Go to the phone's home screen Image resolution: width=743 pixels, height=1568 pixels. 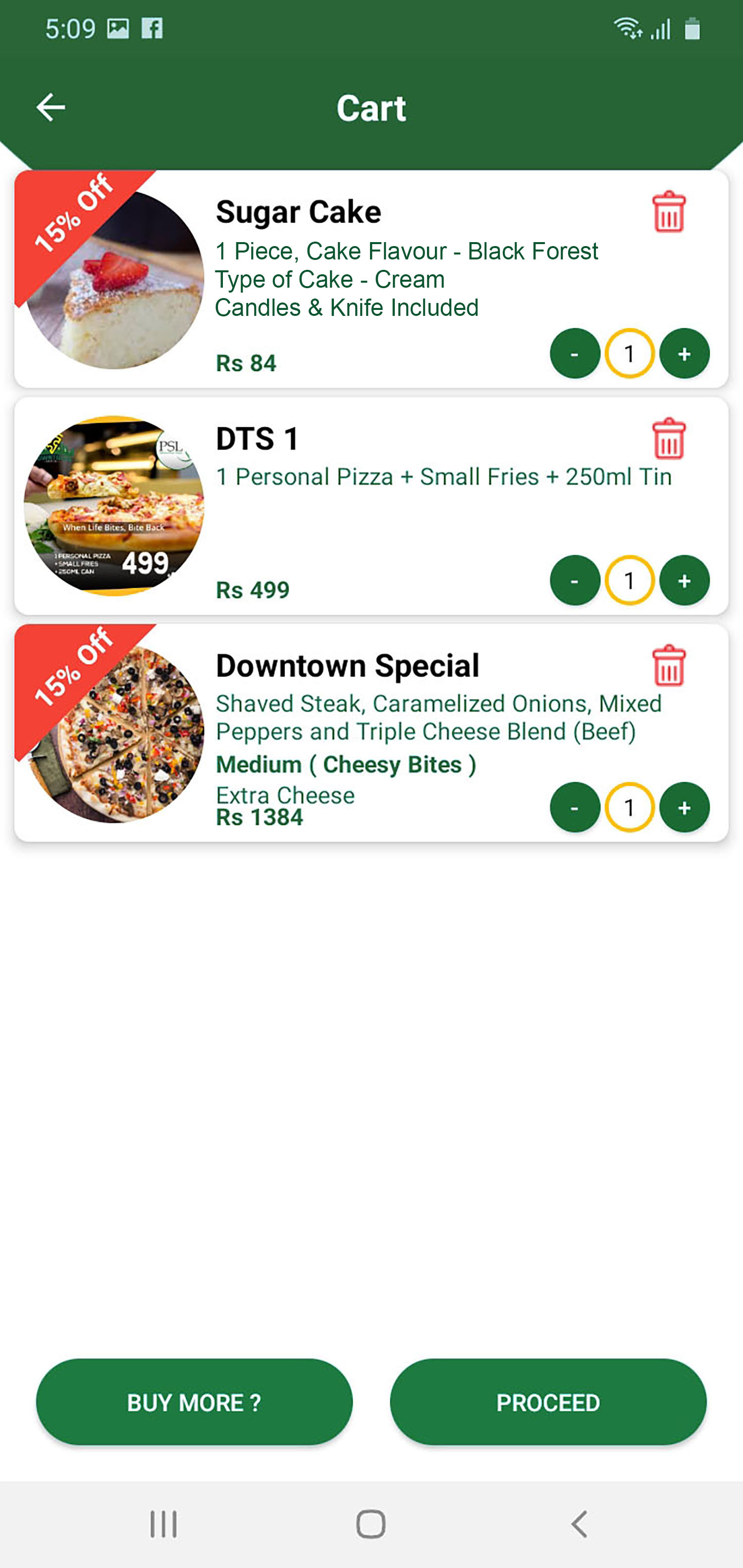tap(371, 1524)
